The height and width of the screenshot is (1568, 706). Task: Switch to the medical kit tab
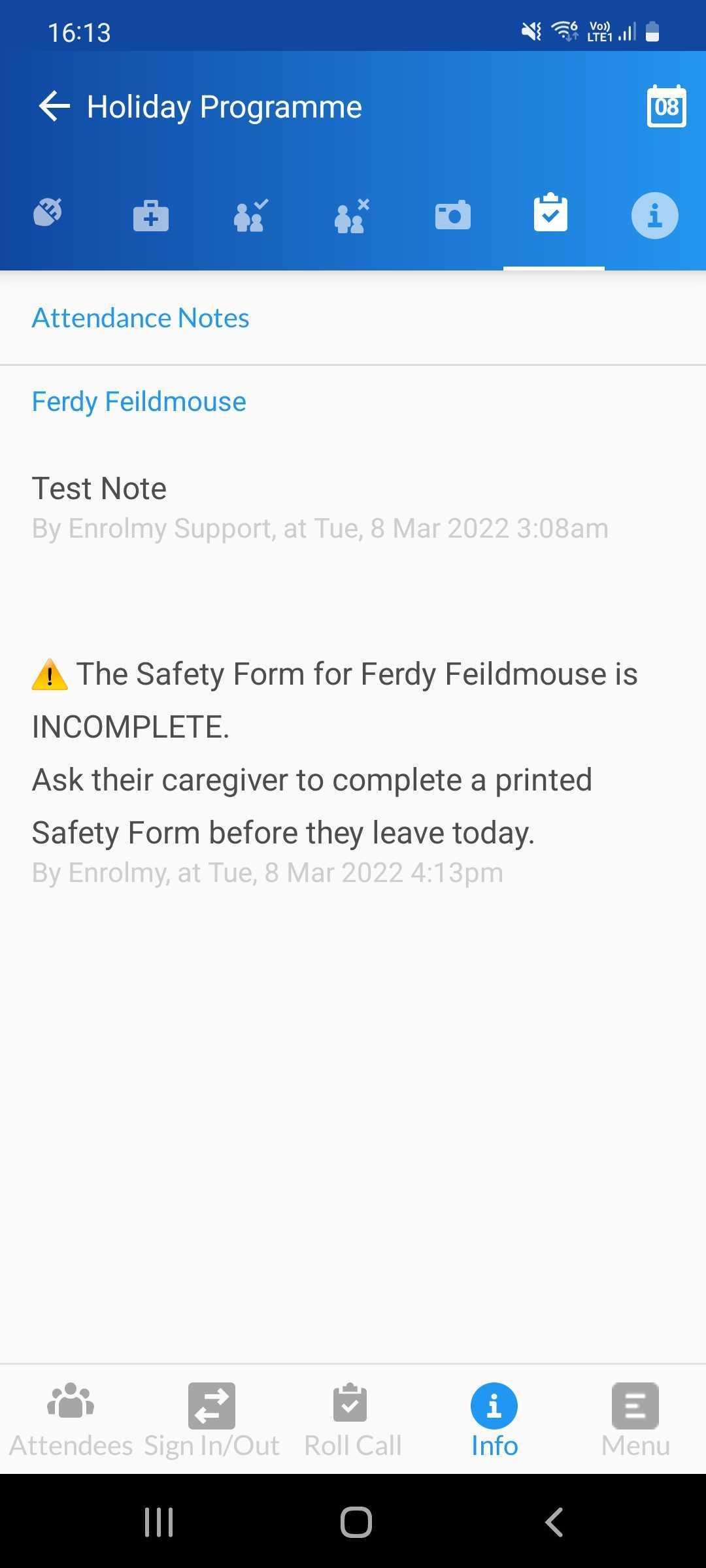(151, 215)
